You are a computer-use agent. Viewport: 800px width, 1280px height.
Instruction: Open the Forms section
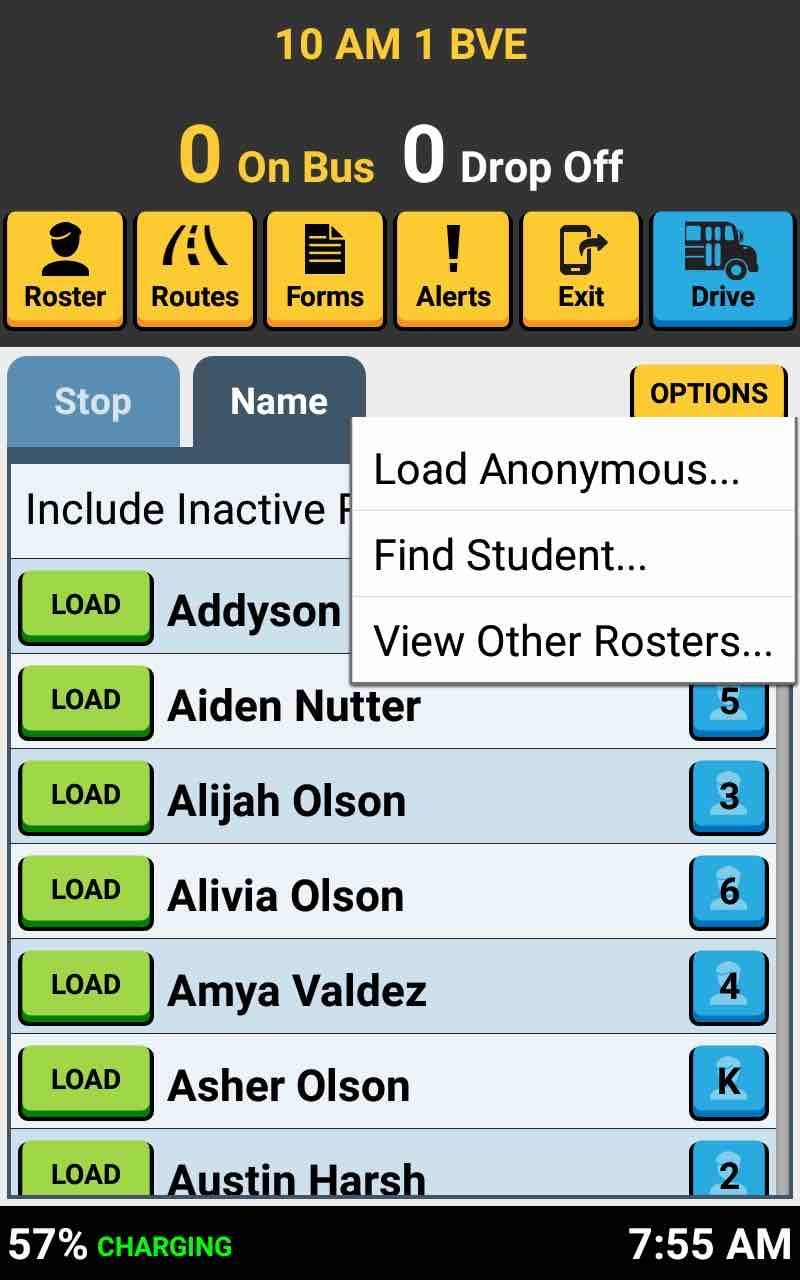point(325,269)
